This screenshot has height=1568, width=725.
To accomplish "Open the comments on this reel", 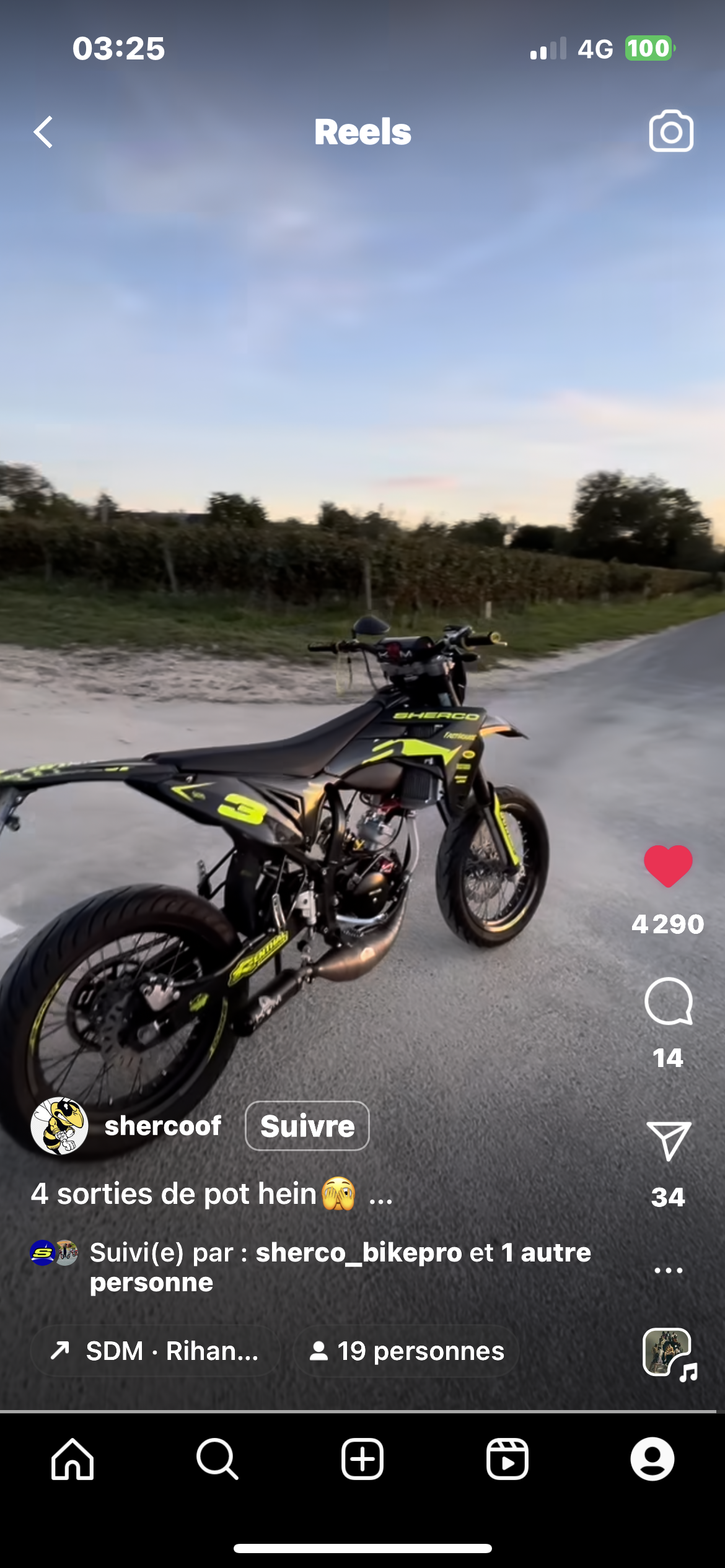I will pos(668,1001).
